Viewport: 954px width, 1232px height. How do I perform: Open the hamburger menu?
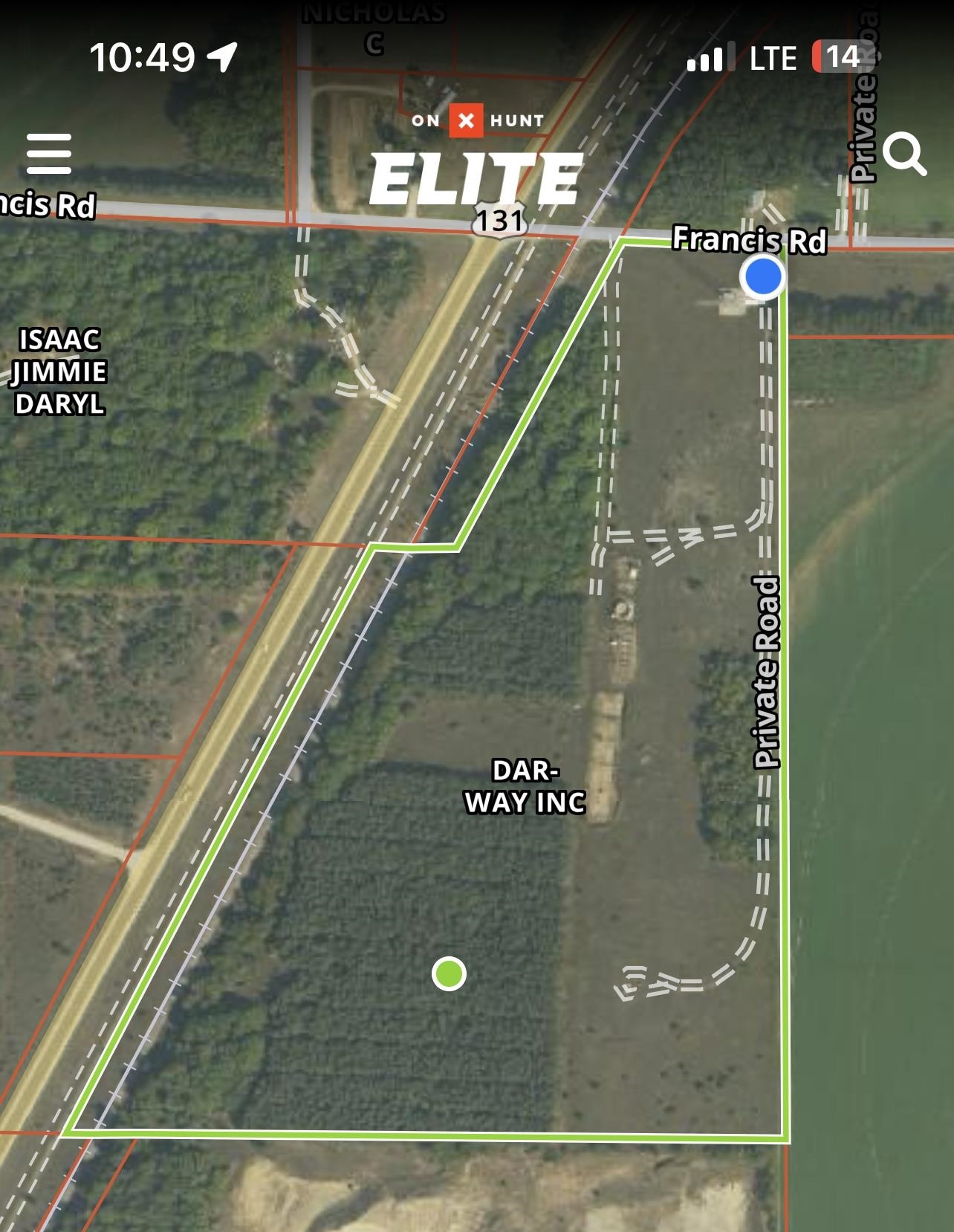[x=49, y=154]
